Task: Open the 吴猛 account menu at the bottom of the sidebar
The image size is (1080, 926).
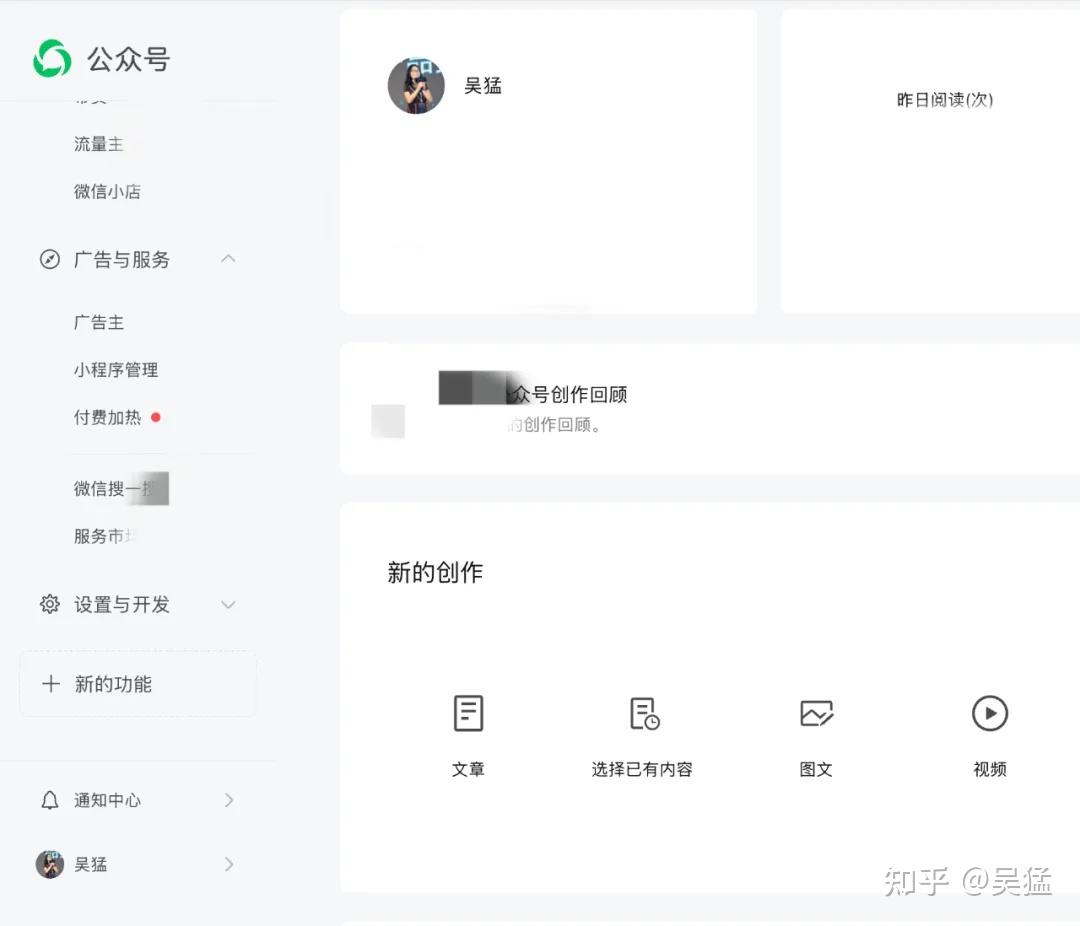Action: pos(138,864)
